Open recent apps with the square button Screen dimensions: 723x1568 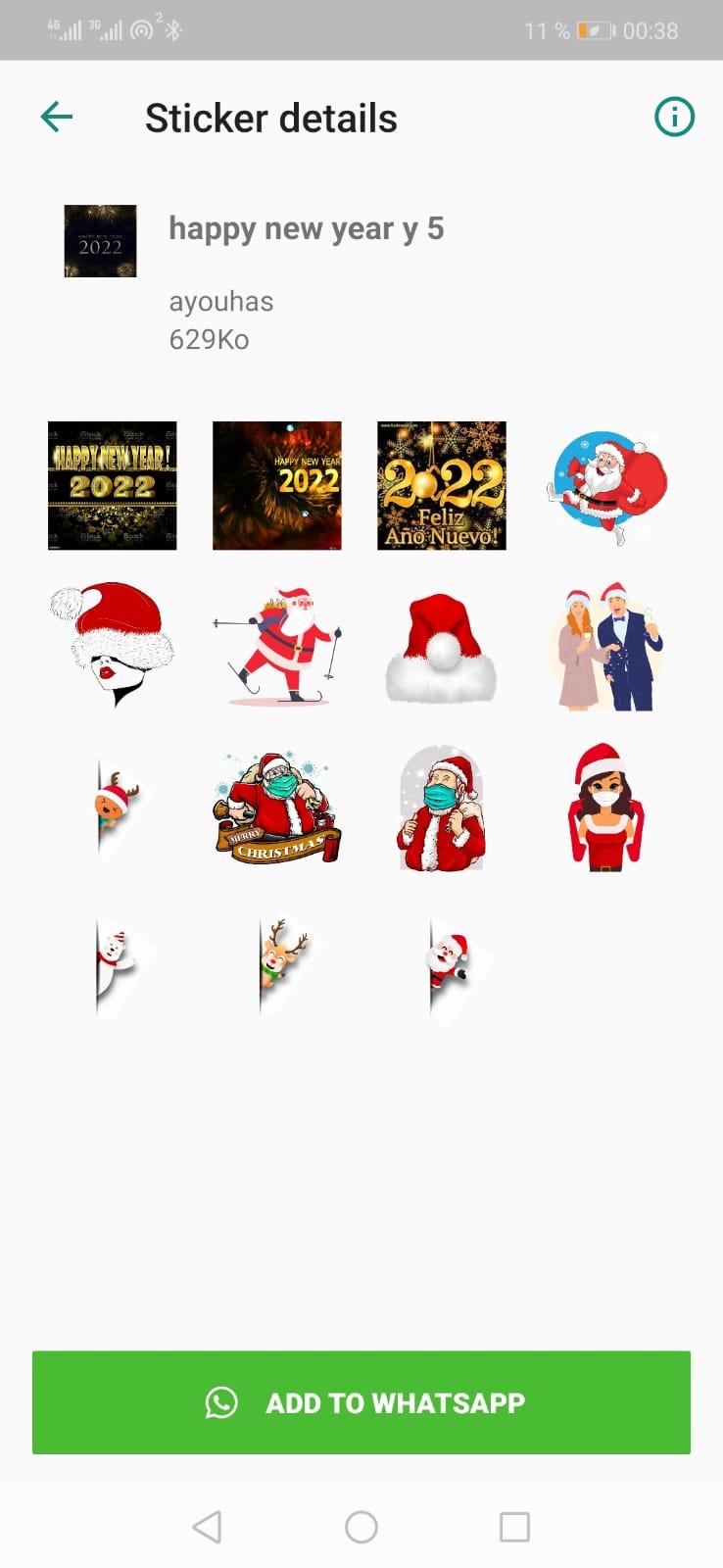[x=514, y=1526]
